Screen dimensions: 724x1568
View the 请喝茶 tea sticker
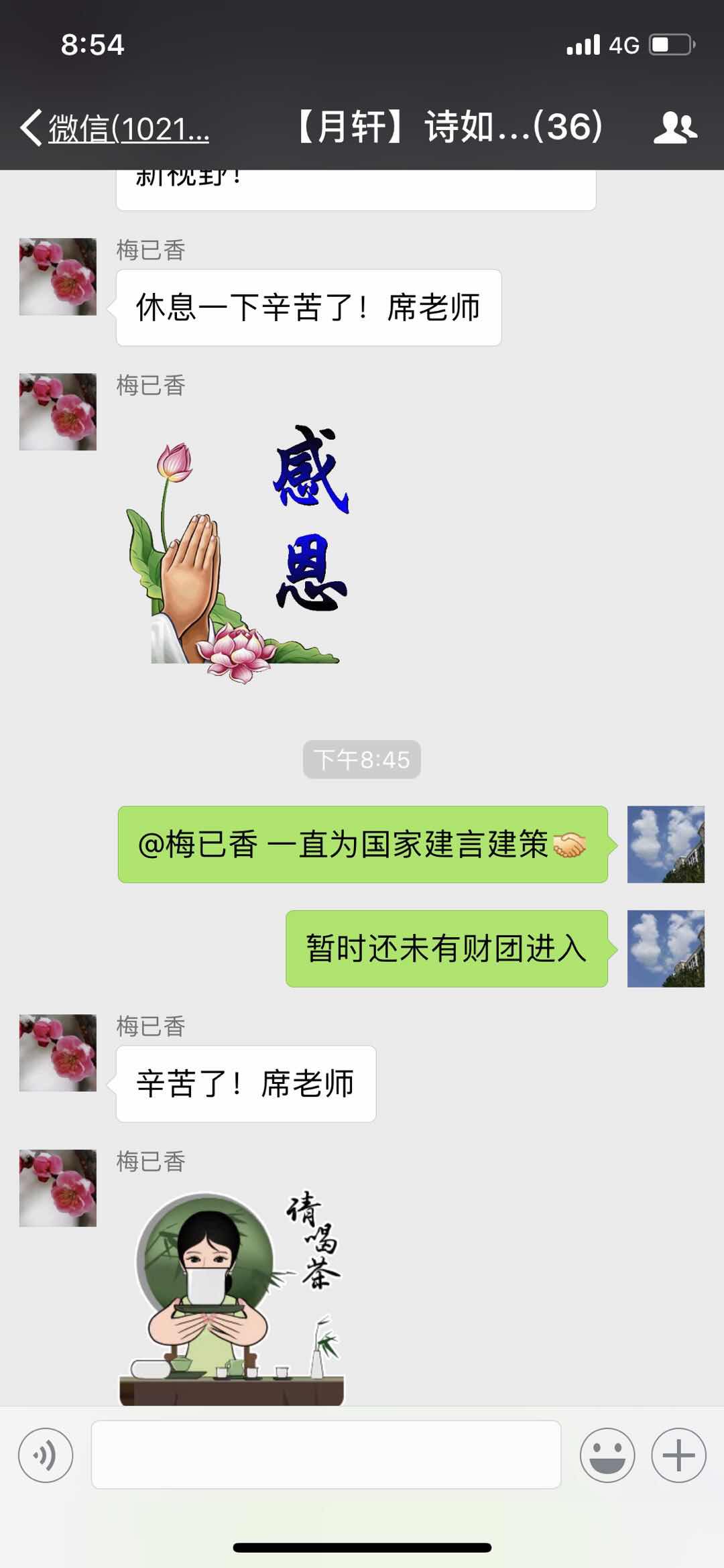(x=232, y=1297)
